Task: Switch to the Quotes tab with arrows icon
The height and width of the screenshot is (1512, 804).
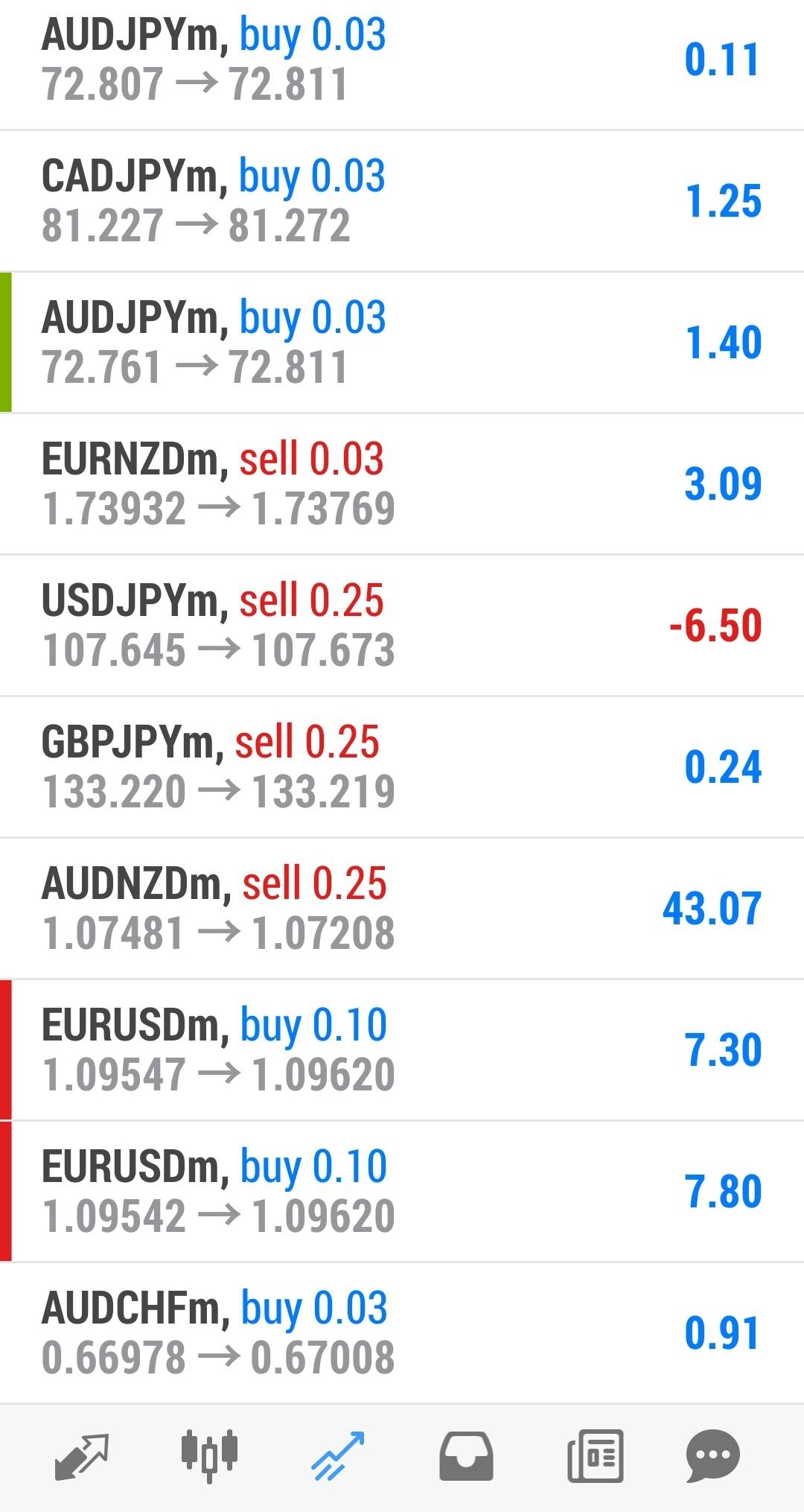Action: click(x=82, y=1455)
